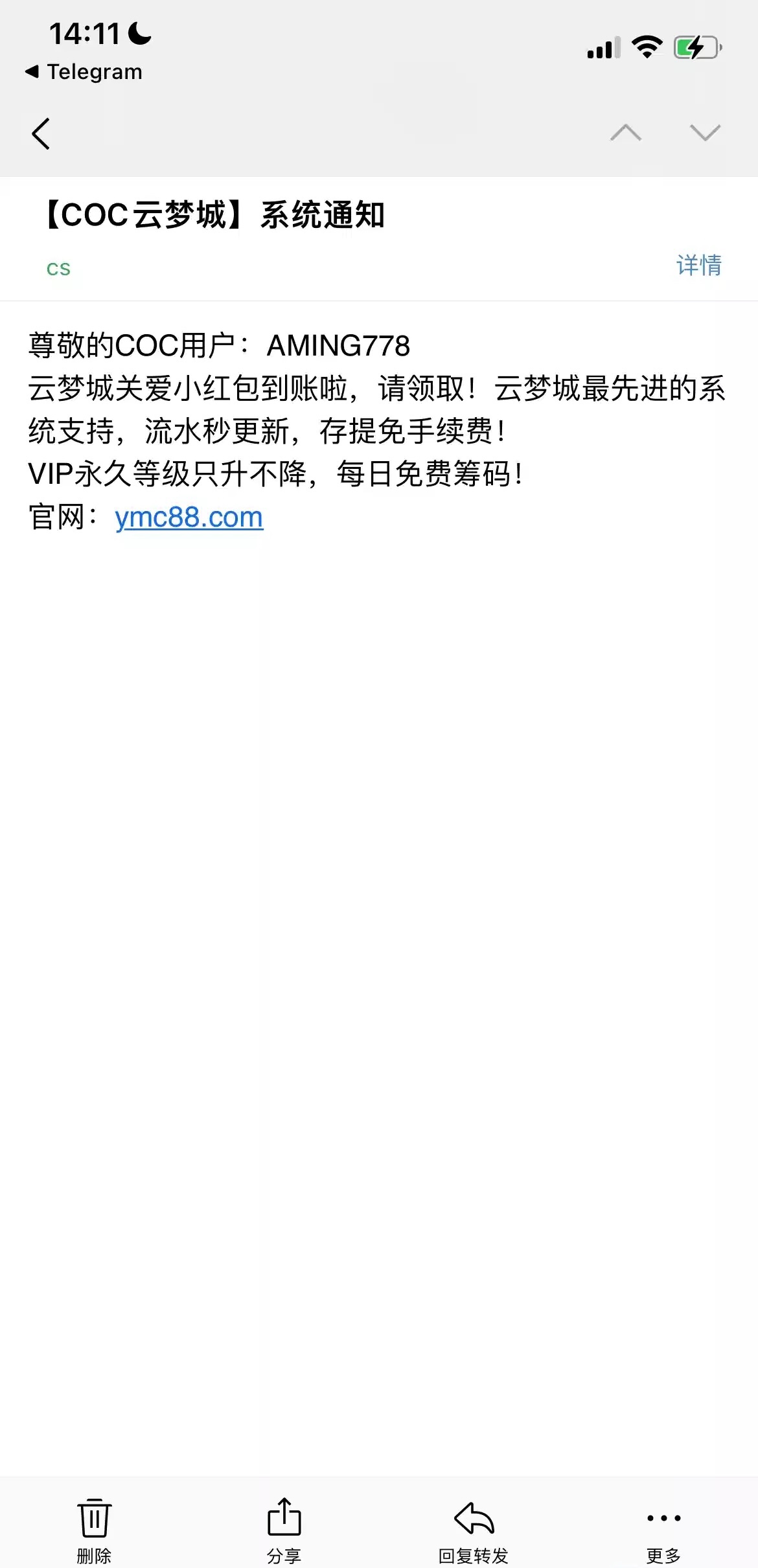758x1568 pixels.
Task: Go back to the mail list
Action: pos(41,134)
